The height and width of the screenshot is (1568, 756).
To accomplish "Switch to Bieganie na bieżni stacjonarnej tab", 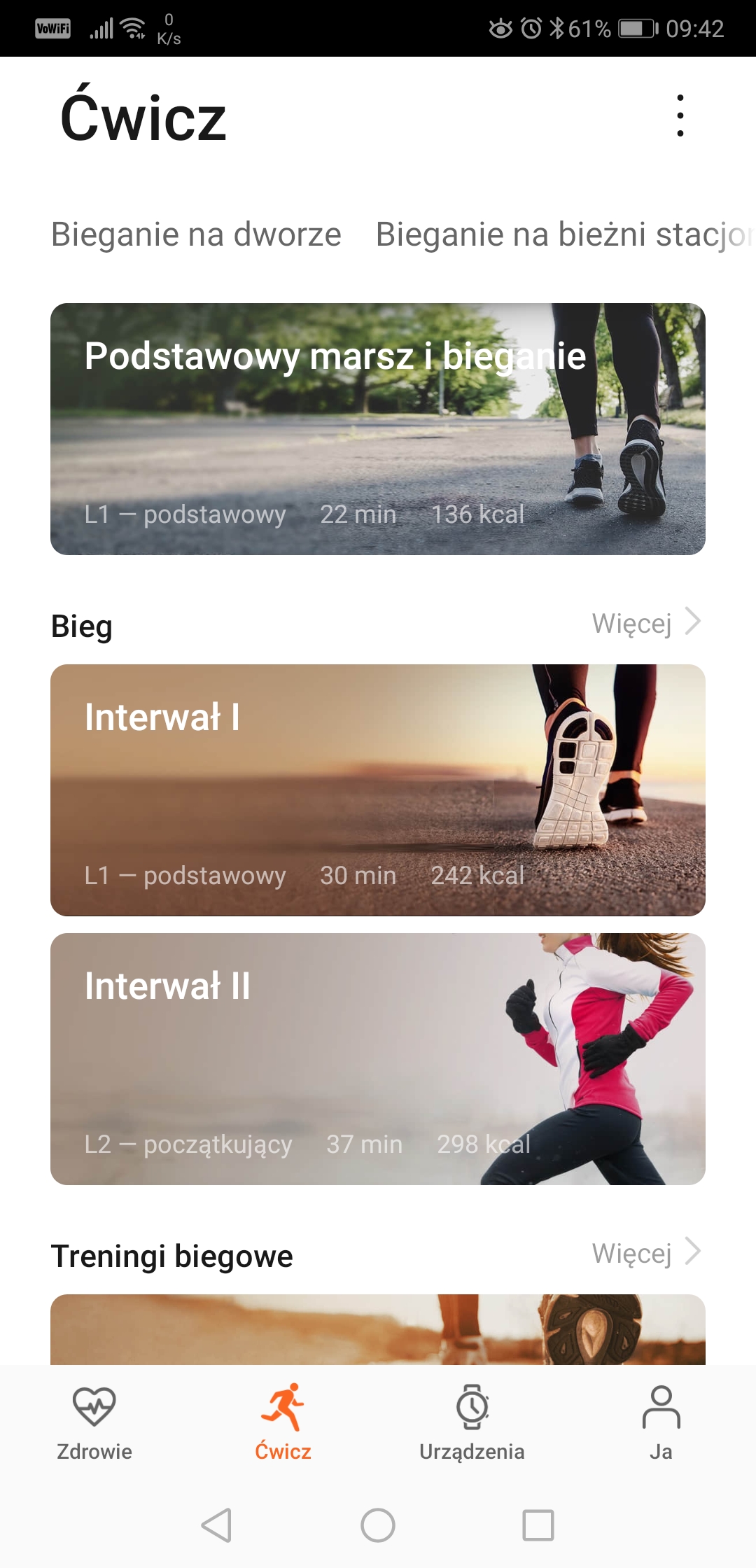I will point(564,234).
